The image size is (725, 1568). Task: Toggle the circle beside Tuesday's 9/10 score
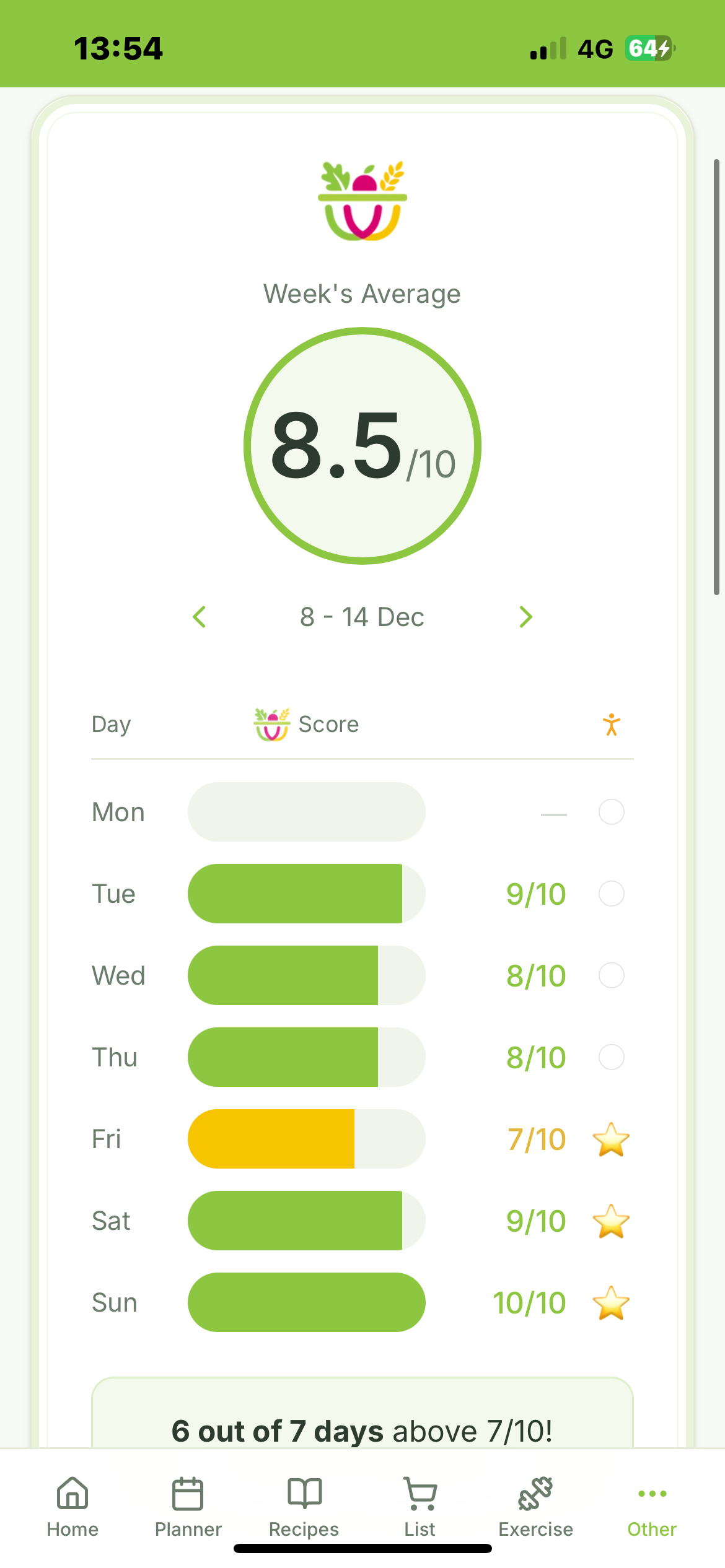[611, 894]
